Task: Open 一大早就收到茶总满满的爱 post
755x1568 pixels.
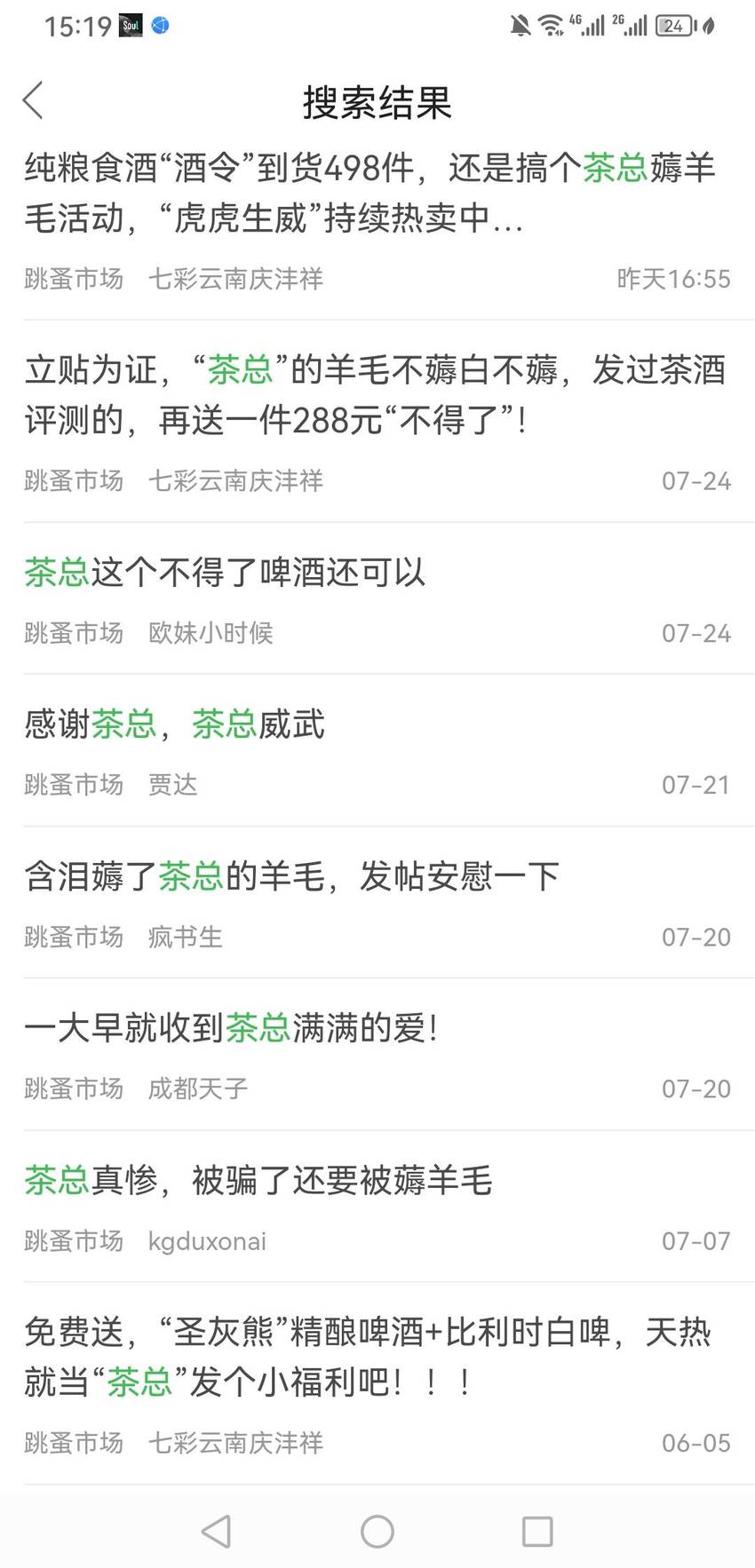Action: (x=377, y=1055)
